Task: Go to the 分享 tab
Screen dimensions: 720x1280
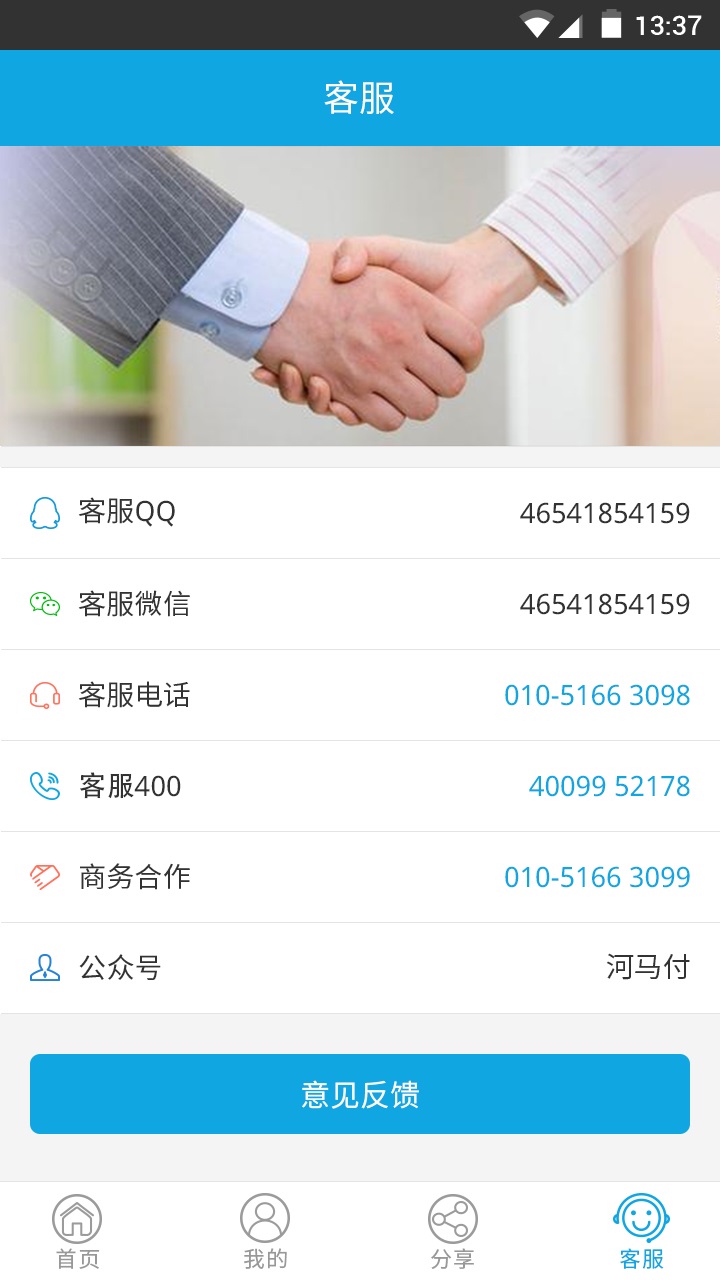Action: click(452, 1231)
